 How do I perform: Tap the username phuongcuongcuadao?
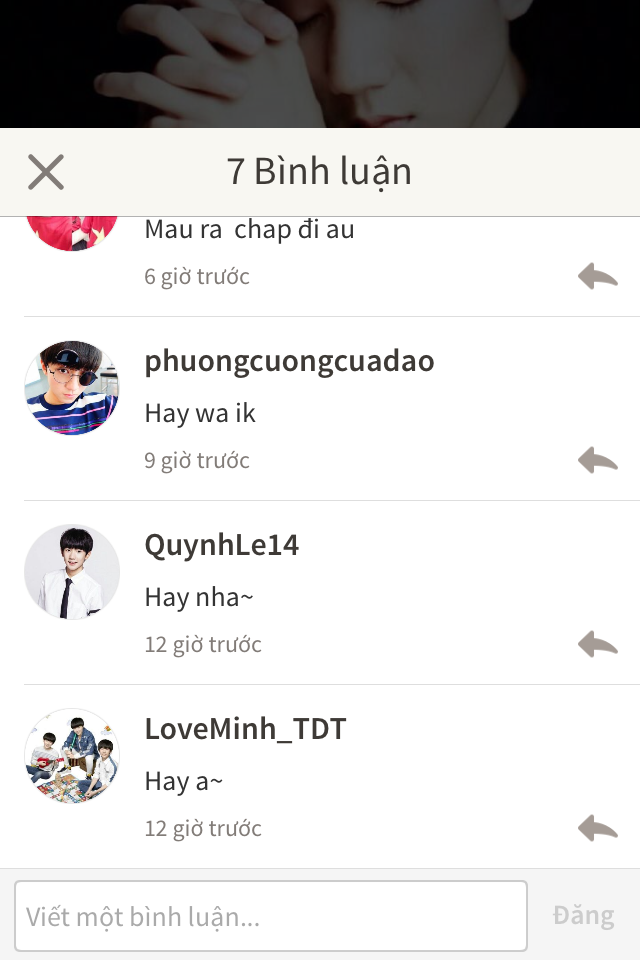tap(289, 361)
